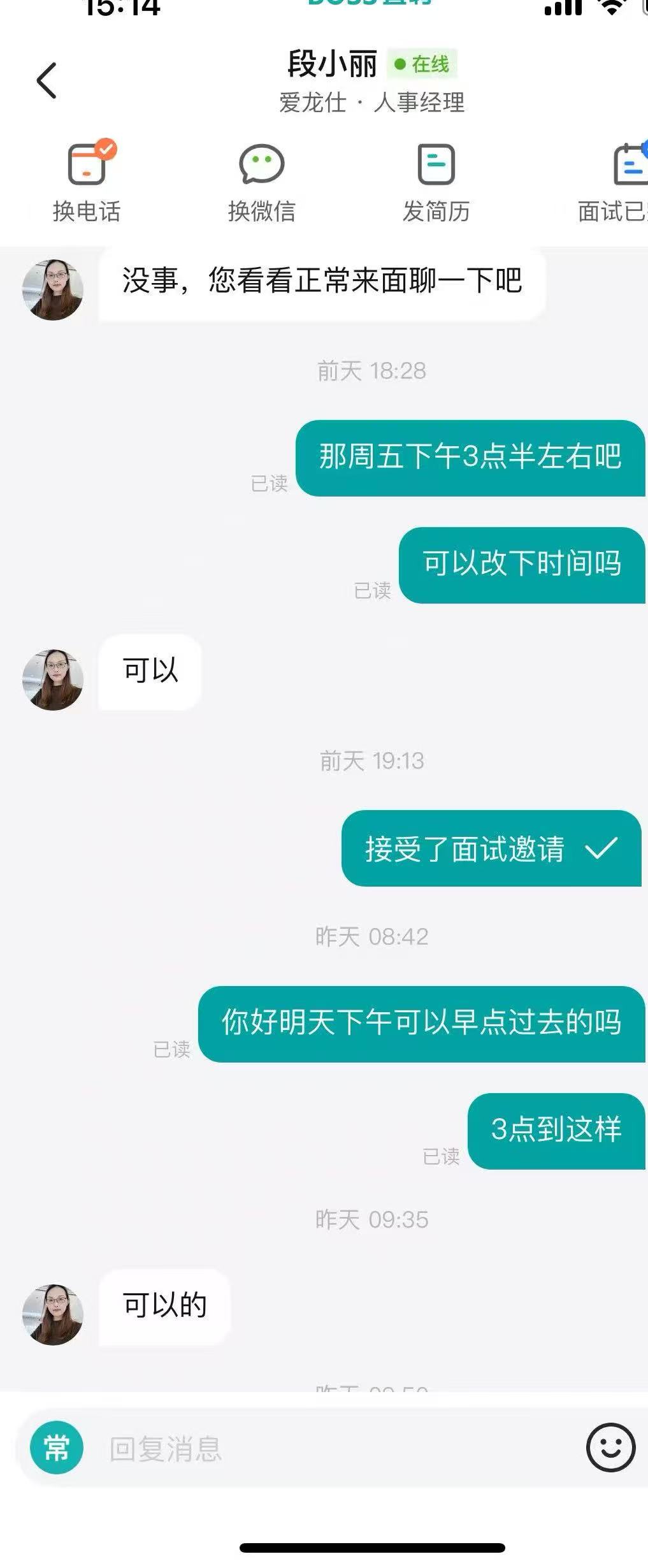The width and height of the screenshot is (648, 1568).
Task: Open the emoji picker
Action: tap(610, 1448)
